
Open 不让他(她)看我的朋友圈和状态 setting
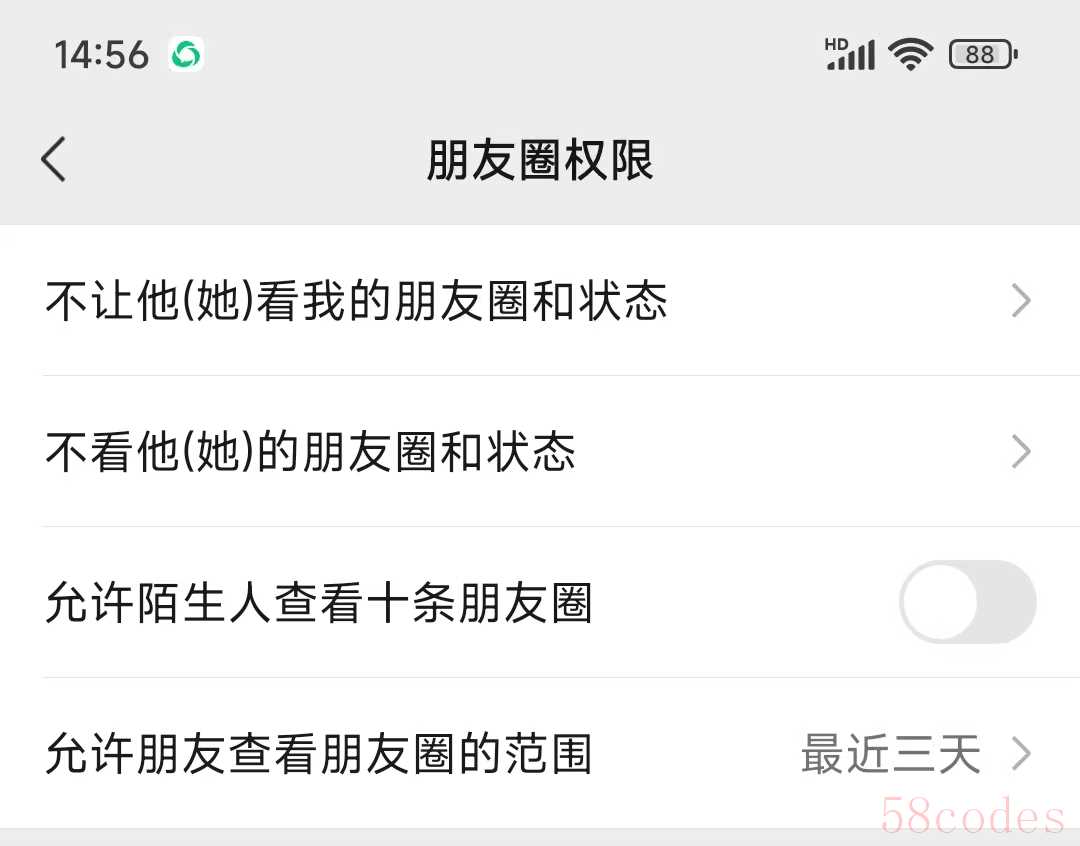(538, 301)
